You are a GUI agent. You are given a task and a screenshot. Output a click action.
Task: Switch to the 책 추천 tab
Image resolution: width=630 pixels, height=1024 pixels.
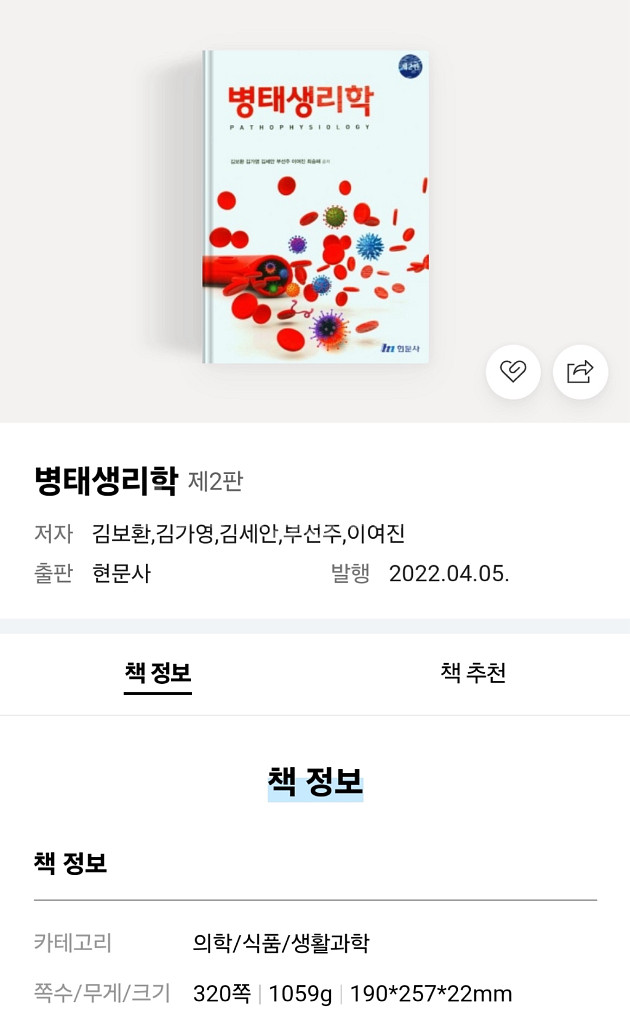pos(473,673)
